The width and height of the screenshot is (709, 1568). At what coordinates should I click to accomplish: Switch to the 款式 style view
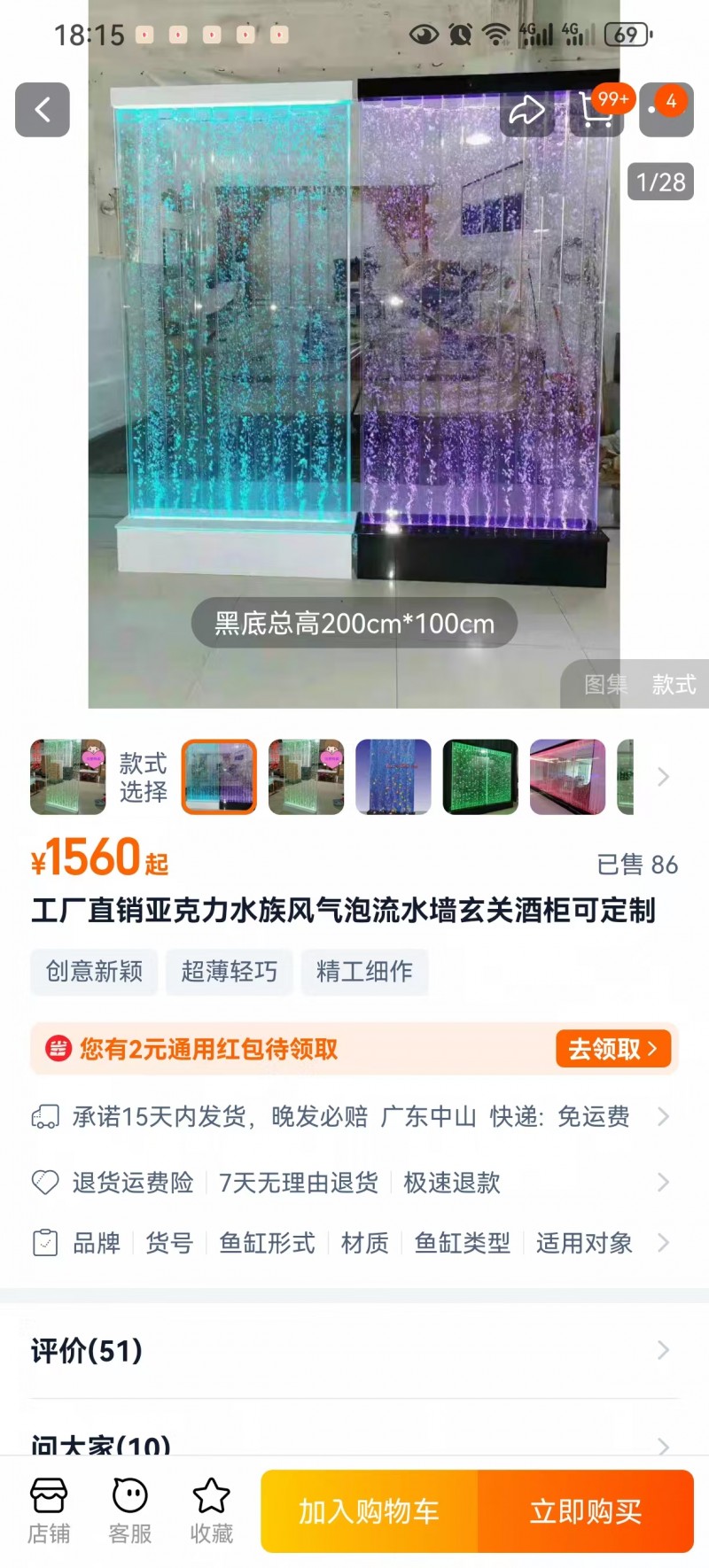click(674, 684)
